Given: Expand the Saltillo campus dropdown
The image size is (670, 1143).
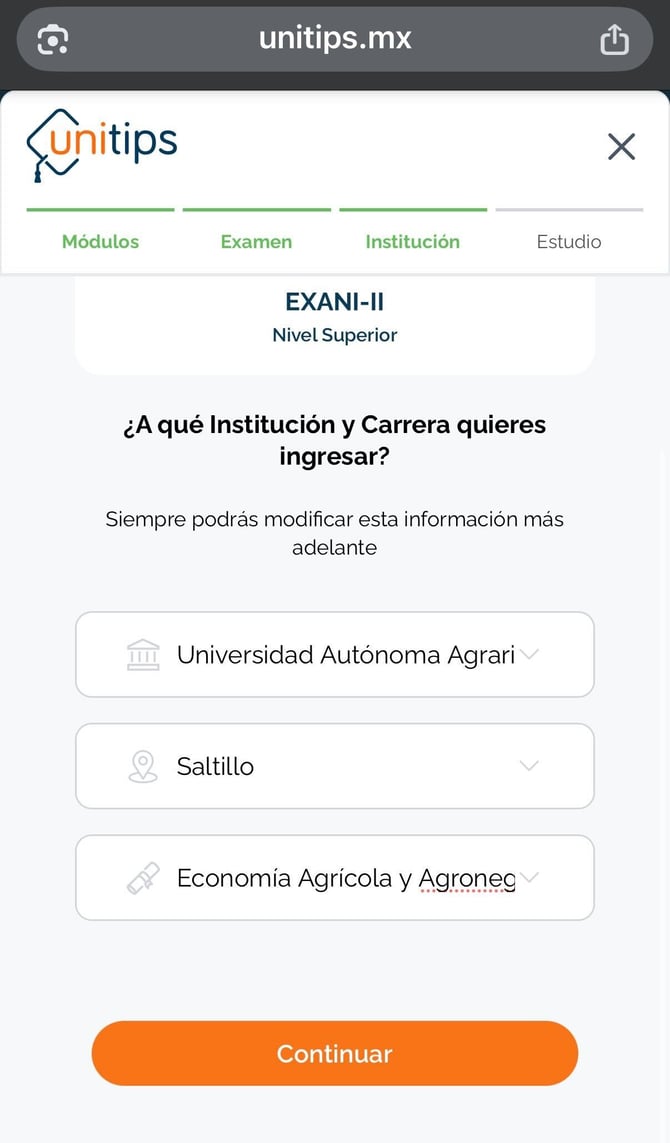Looking at the screenshot, I should point(334,767).
